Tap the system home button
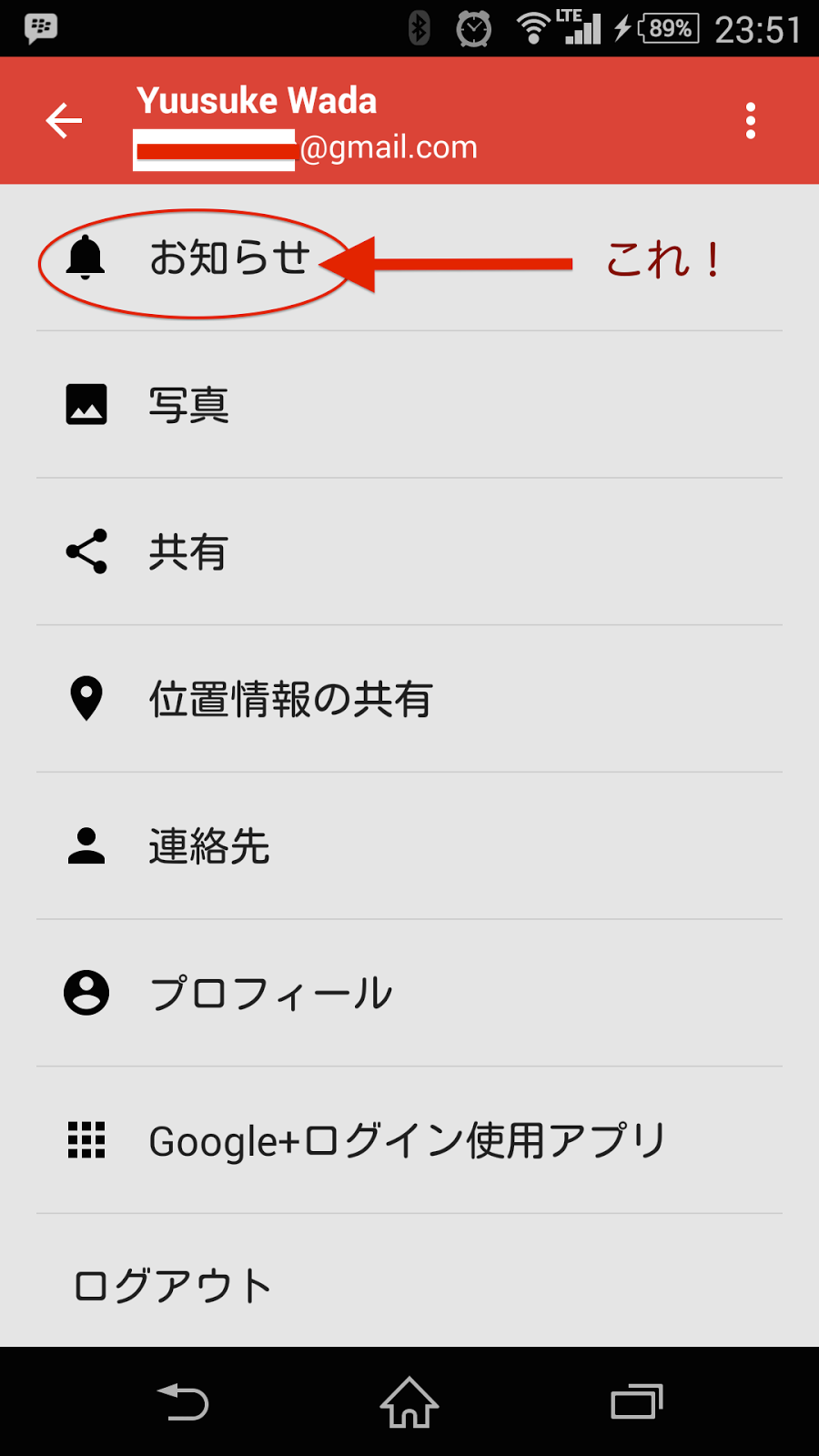Screen dimensions: 819x1456 409,1402
